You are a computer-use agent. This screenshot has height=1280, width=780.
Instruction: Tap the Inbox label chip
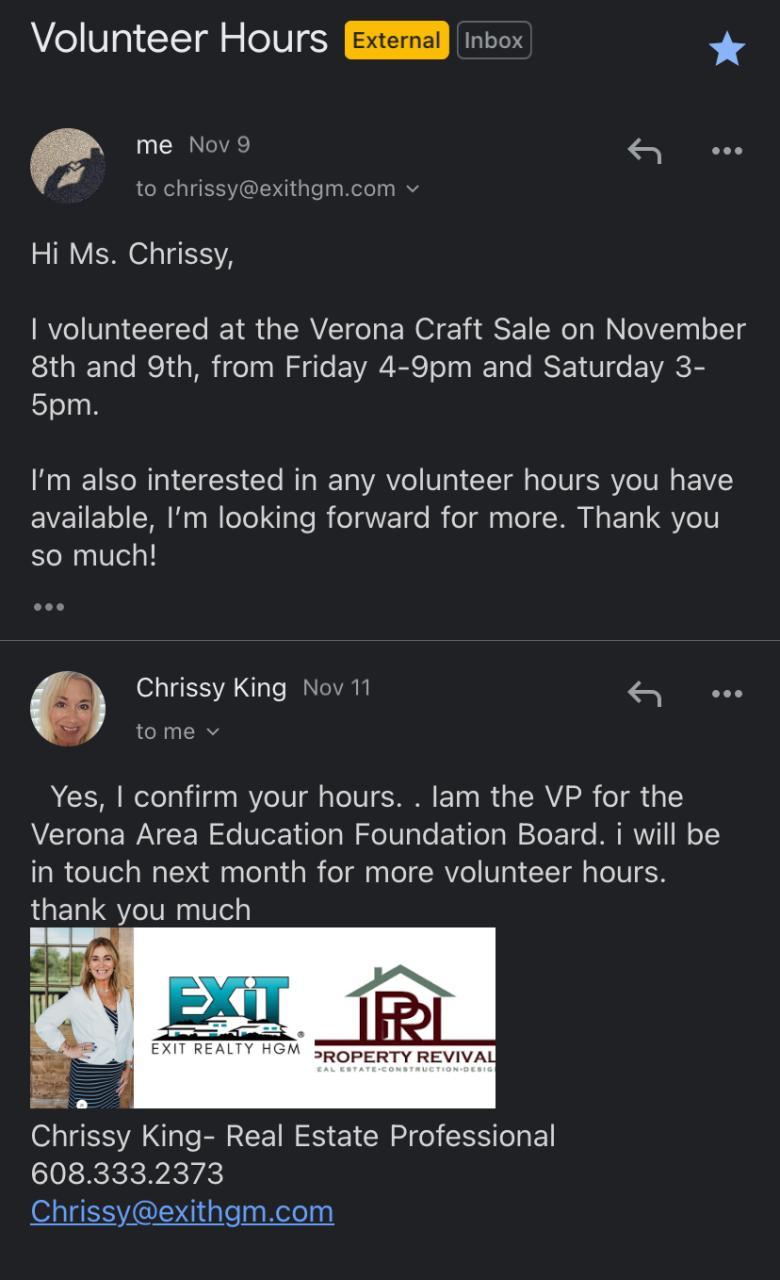[x=494, y=41]
